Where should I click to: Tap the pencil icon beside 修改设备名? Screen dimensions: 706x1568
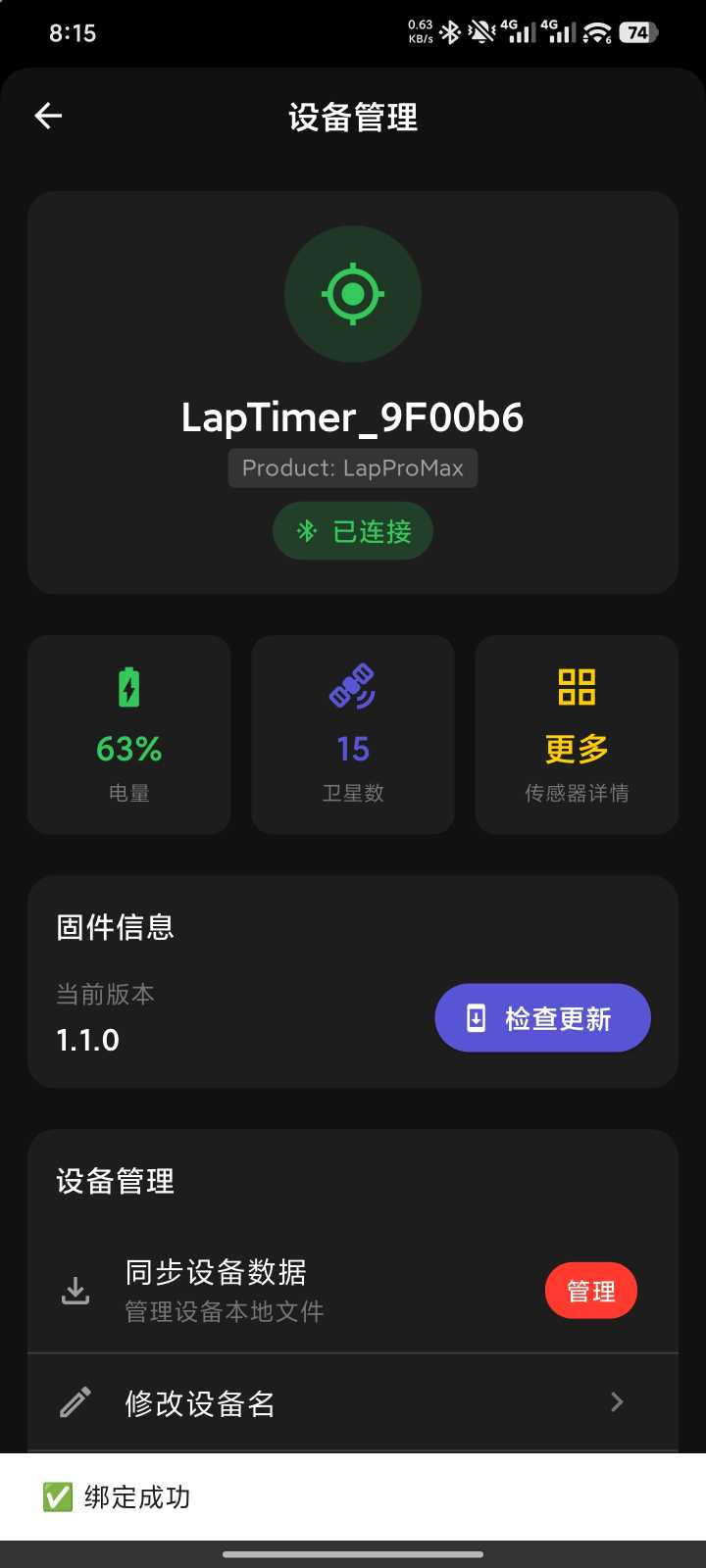(x=76, y=1403)
